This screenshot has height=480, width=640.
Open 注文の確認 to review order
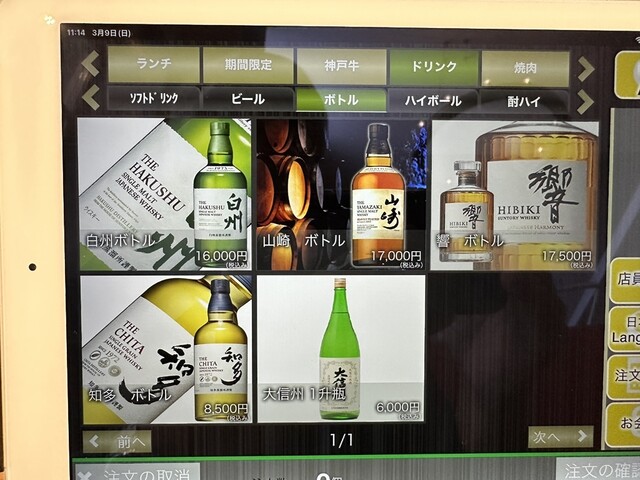click(598, 470)
